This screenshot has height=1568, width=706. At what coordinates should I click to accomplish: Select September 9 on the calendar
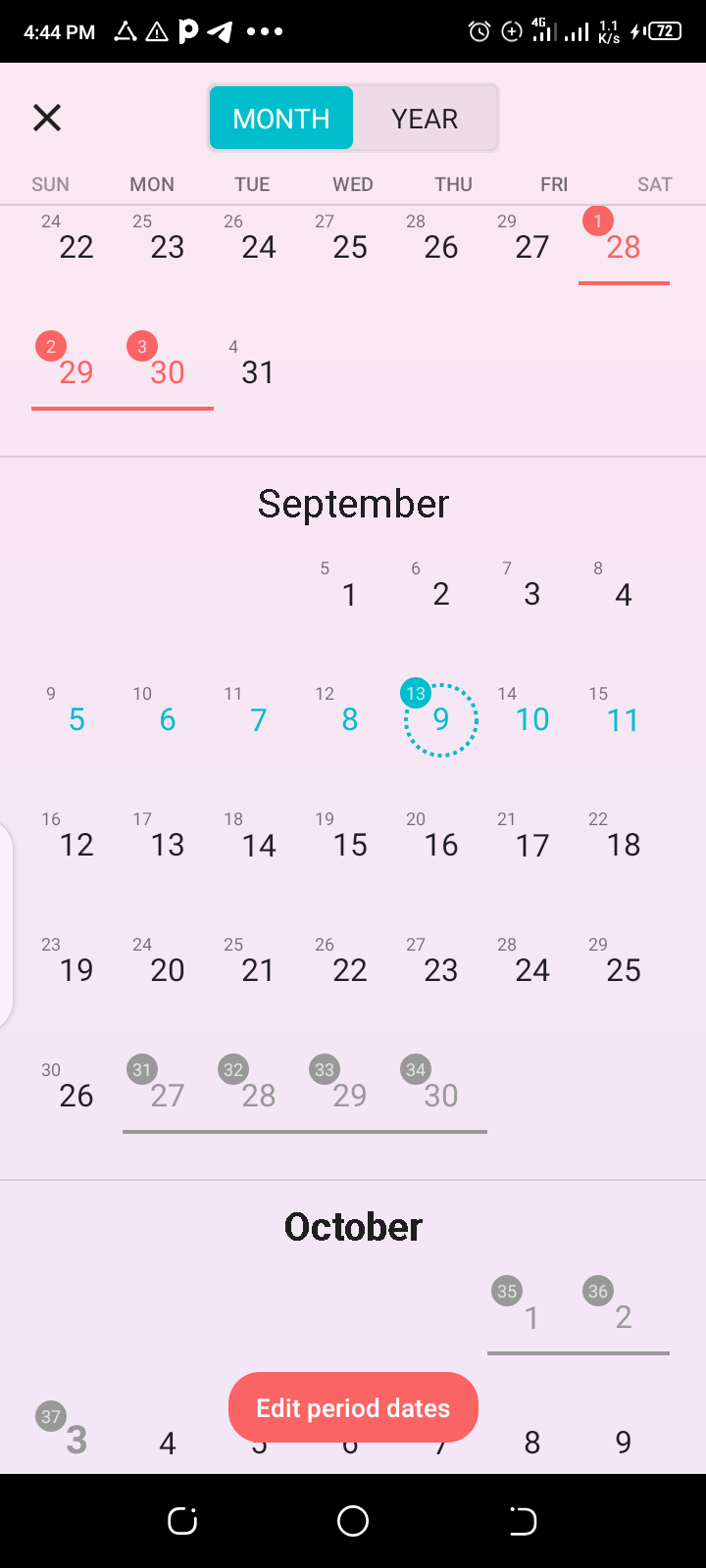[x=441, y=719]
